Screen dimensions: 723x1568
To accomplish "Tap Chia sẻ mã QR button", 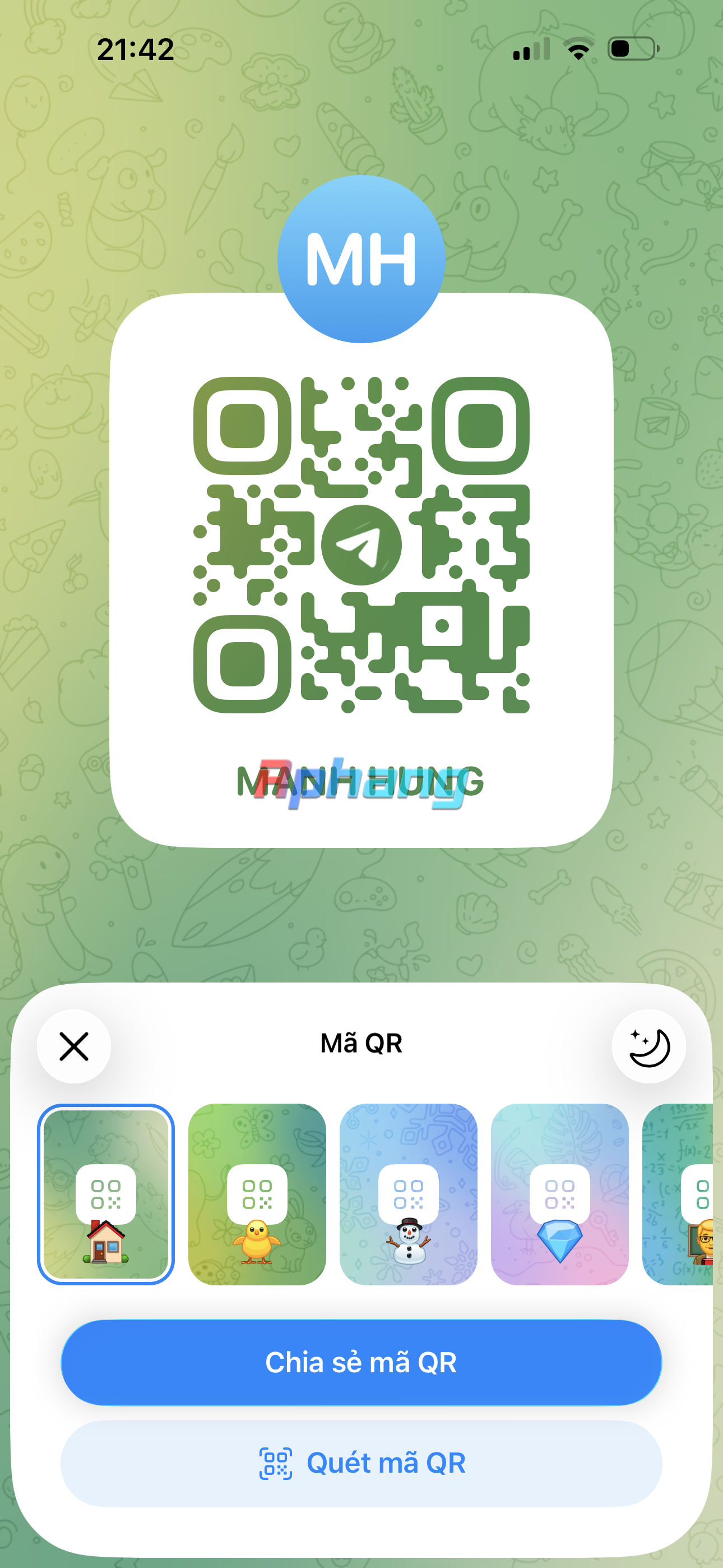I will tap(361, 1362).
